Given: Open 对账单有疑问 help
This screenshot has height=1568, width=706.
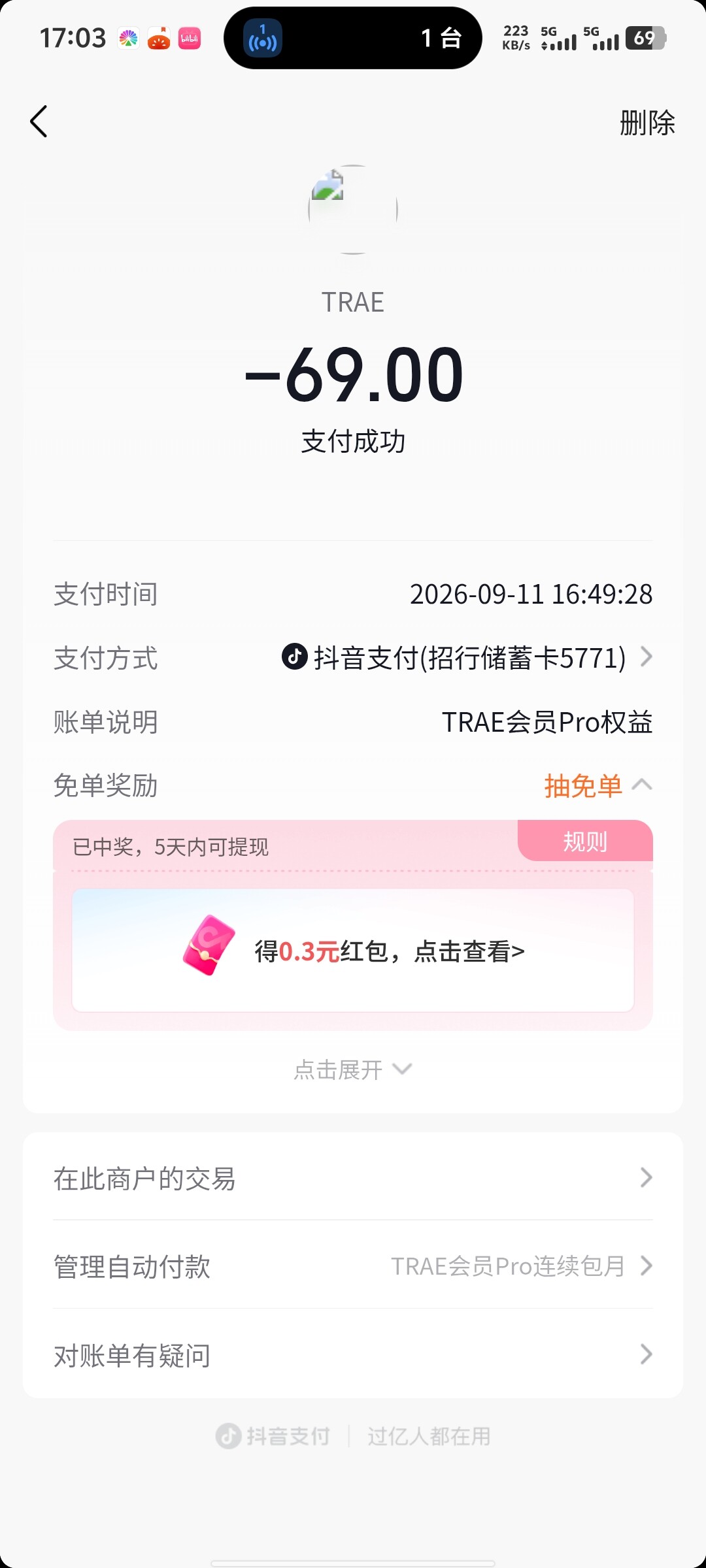Looking at the screenshot, I should (x=353, y=1356).
